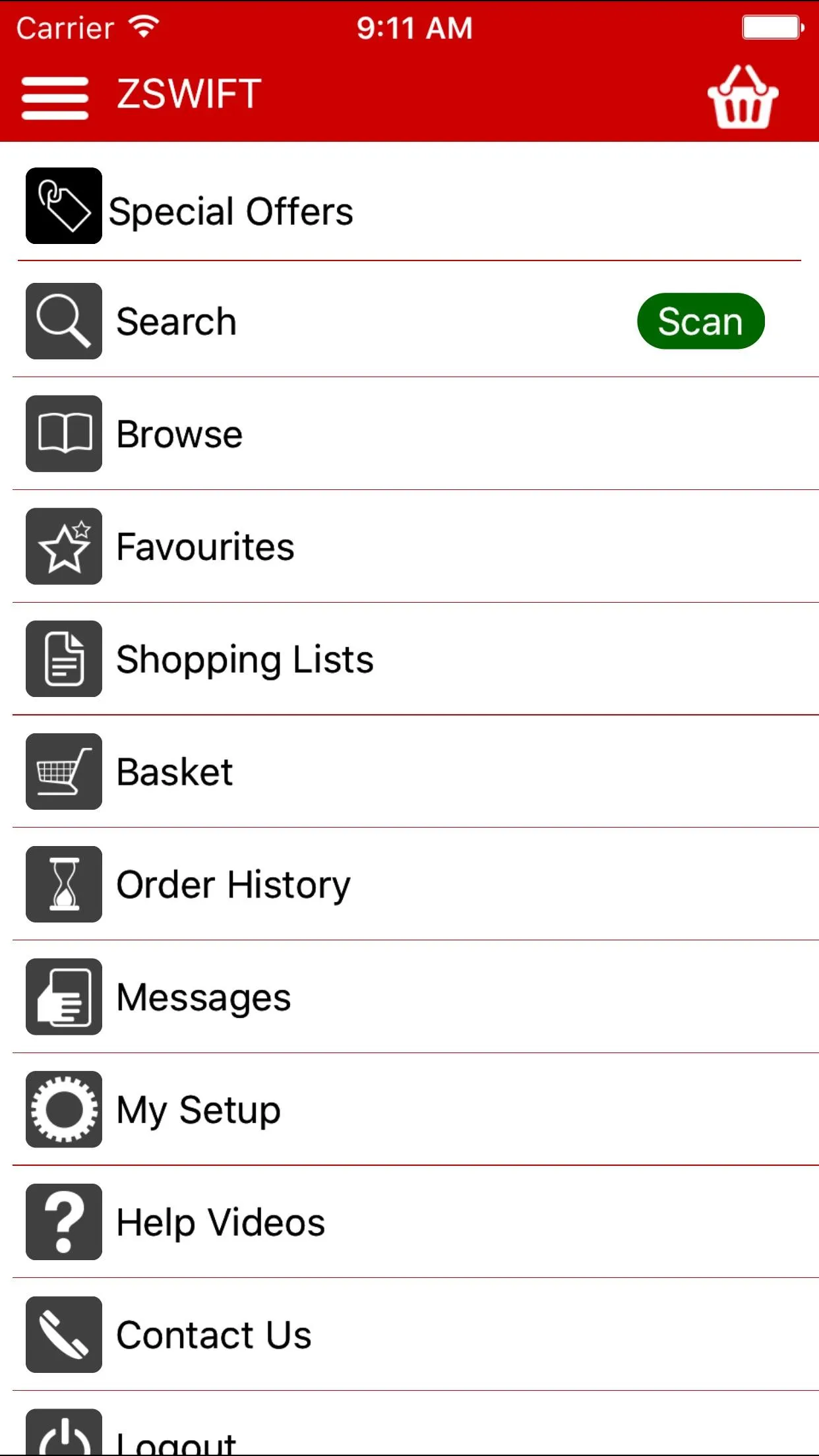Viewport: 819px width, 1456px height.
Task: View Favourites
Action: (205, 547)
